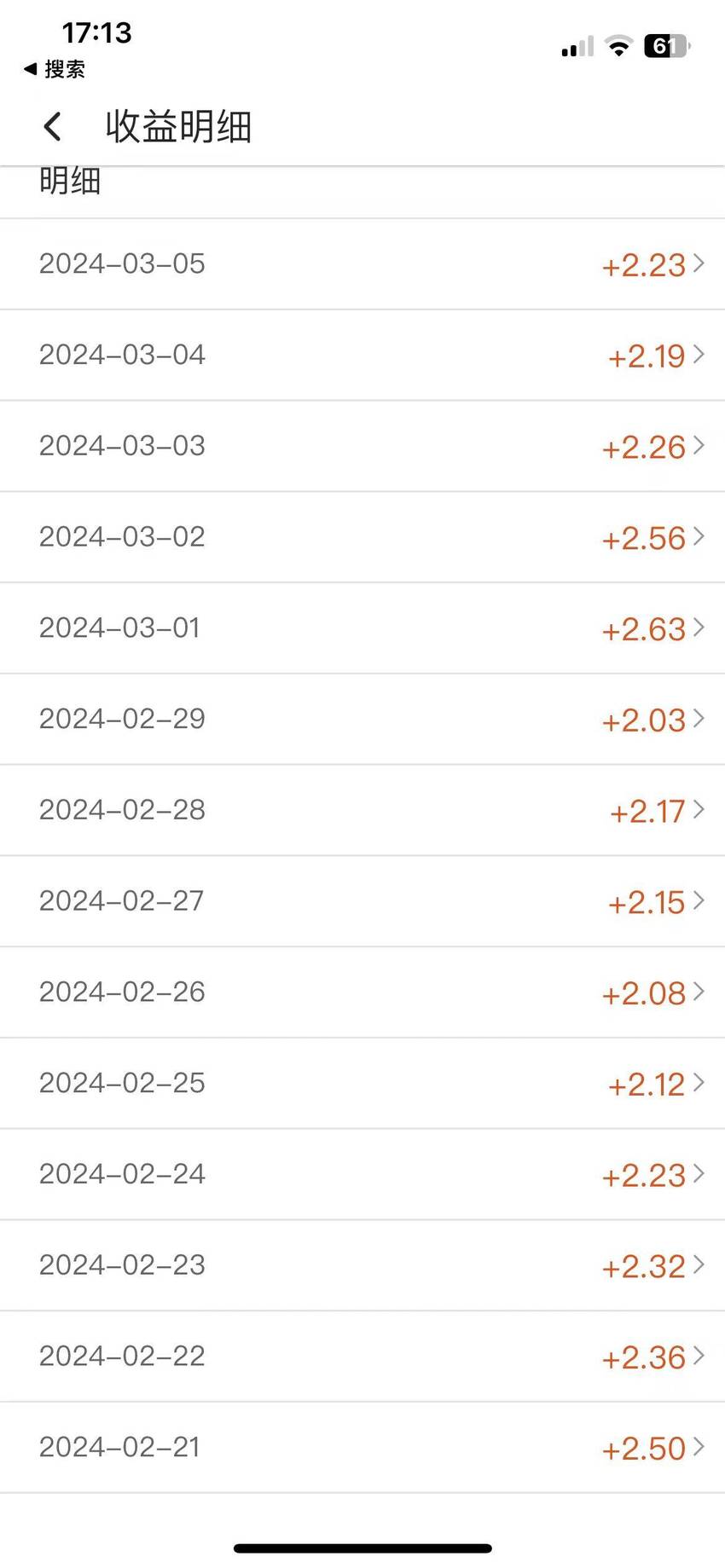The image size is (725, 1568).
Task: Open the 2024-02-27 earnings entry
Action: 362,901
